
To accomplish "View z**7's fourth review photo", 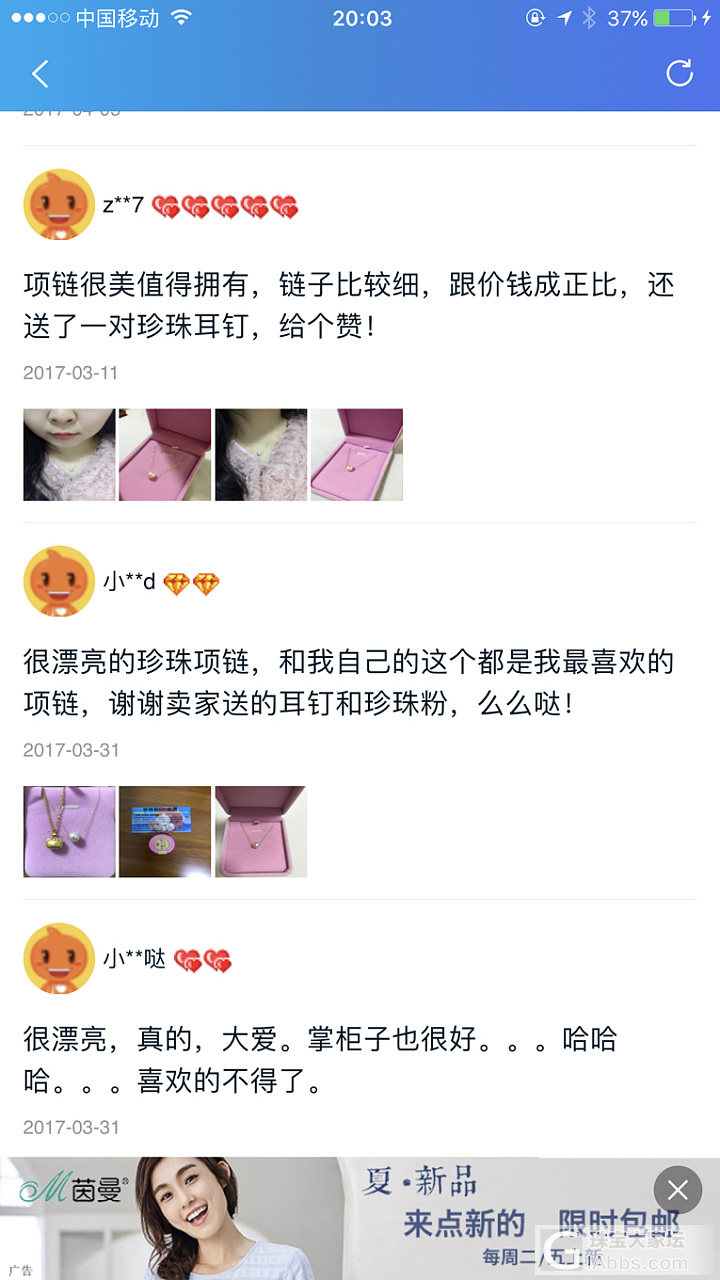I will click(357, 454).
